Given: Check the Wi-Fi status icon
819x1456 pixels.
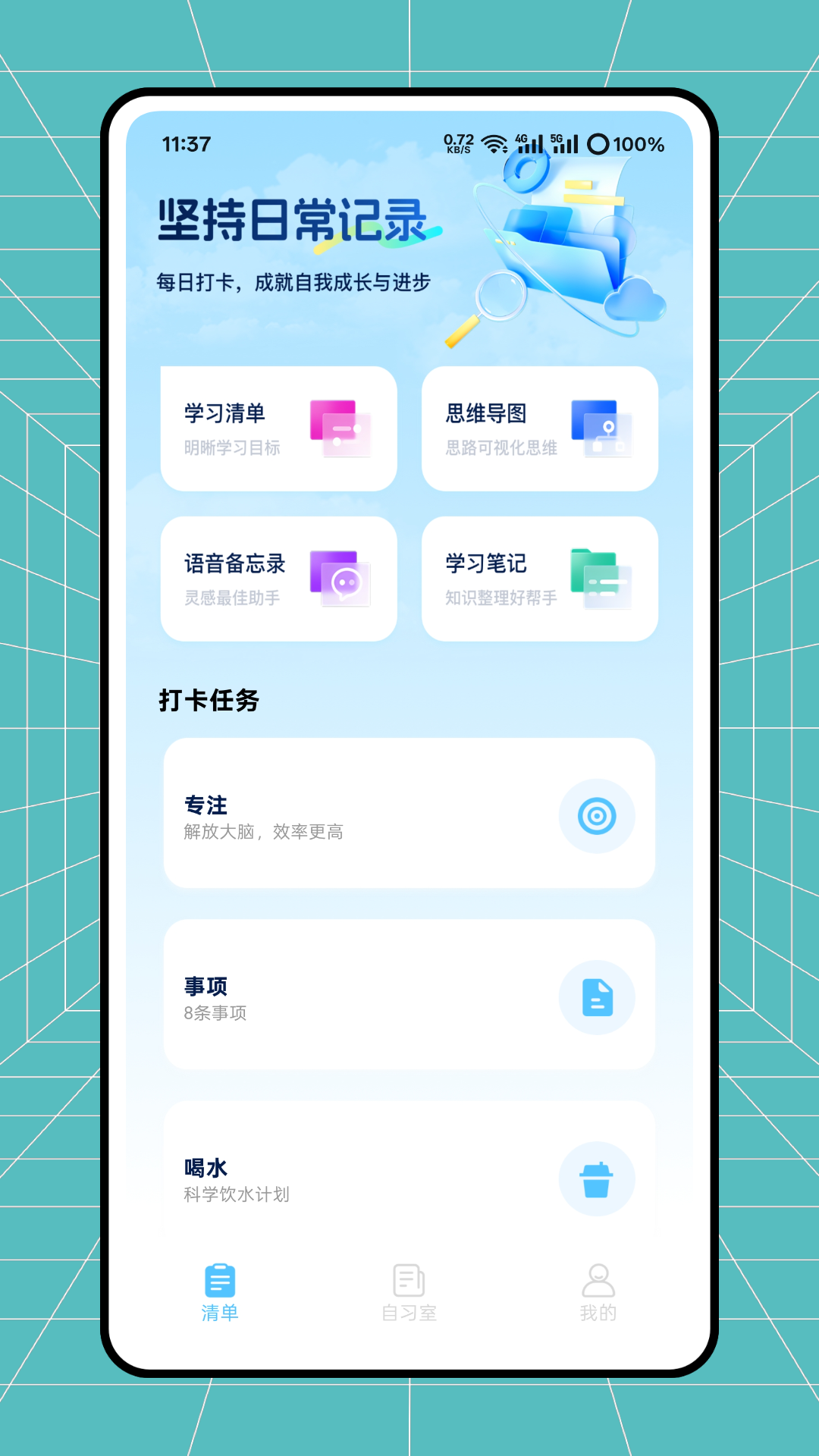Looking at the screenshot, I should 494,141.
